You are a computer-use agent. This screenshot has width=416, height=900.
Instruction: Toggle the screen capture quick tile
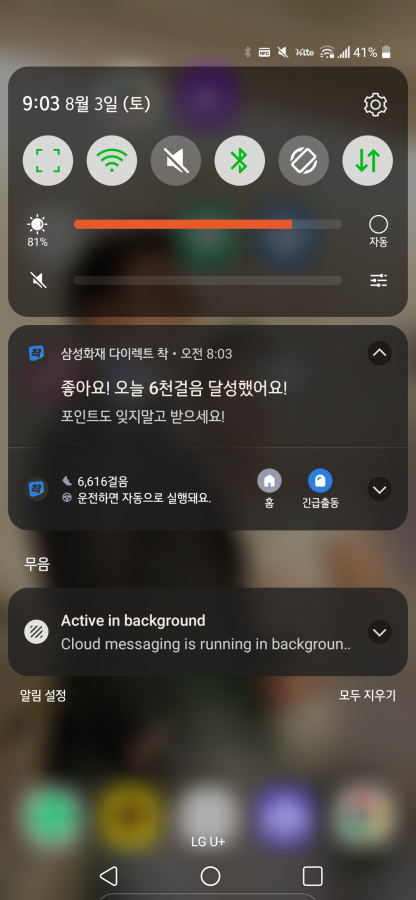pyautogui.click(x=48, y=161)
